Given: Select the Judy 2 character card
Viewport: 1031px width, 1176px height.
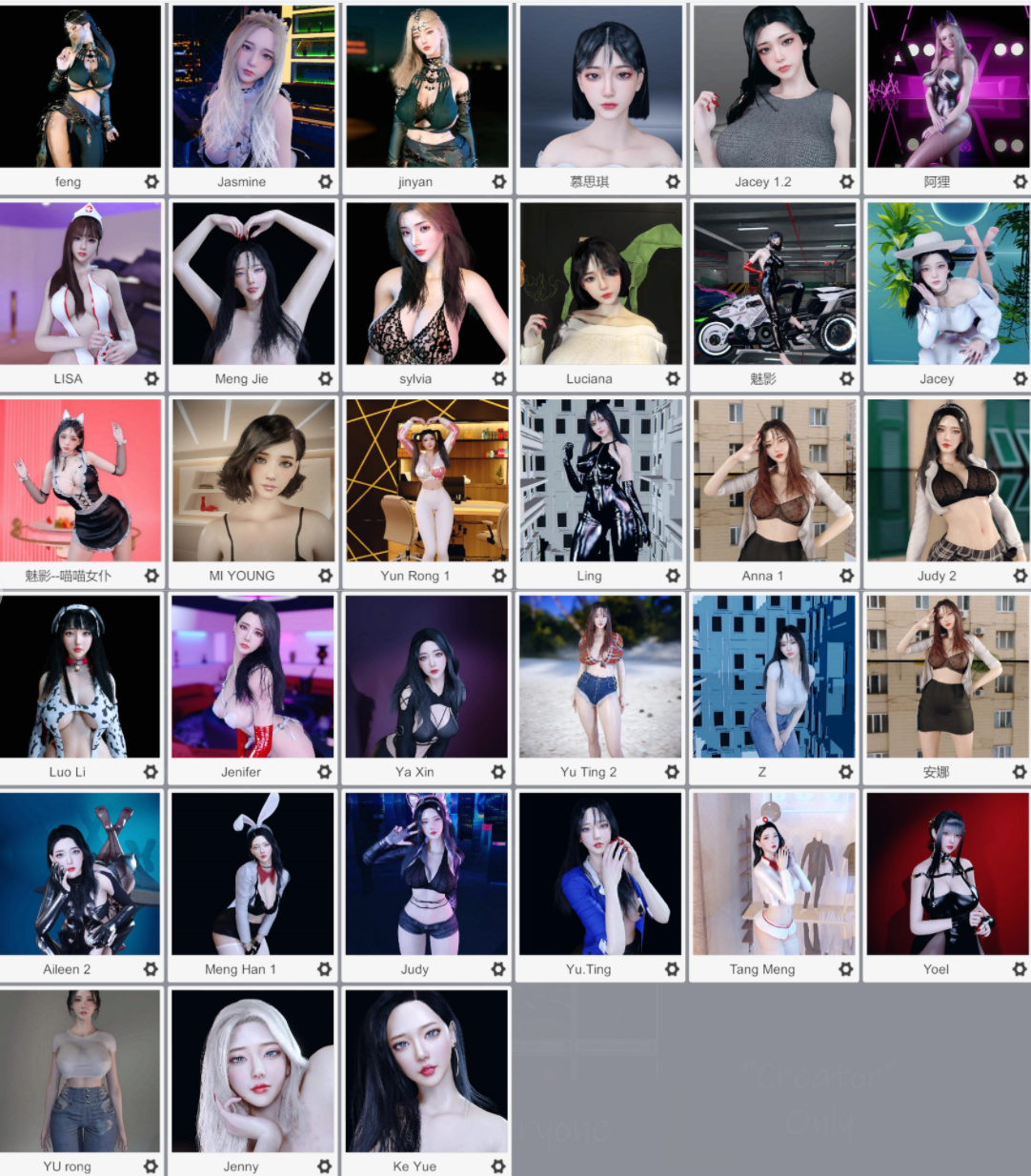Looking at the screenshot, I should tap(948, 480).
